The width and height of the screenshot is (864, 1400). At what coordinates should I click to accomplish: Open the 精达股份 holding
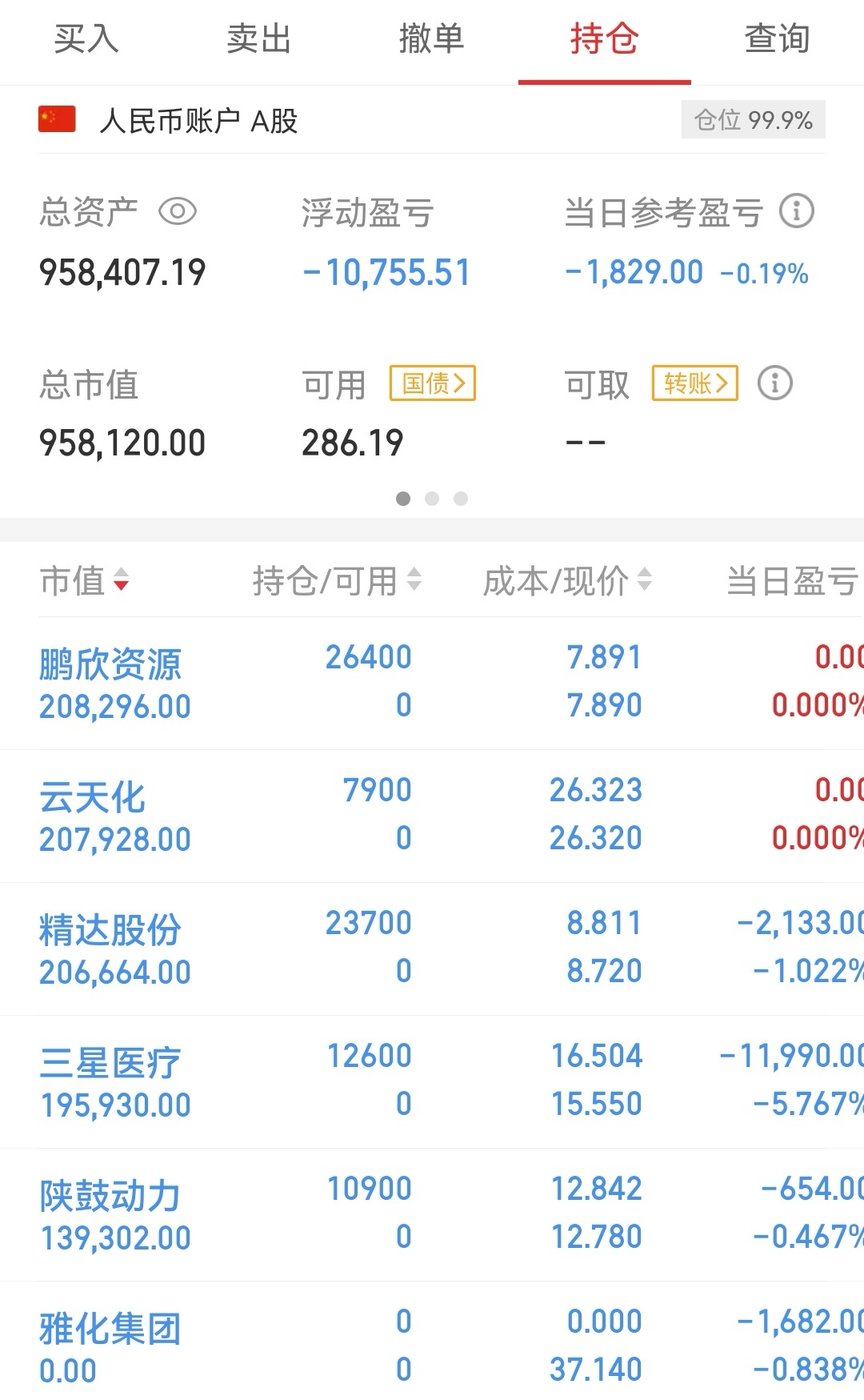(432, 949)
